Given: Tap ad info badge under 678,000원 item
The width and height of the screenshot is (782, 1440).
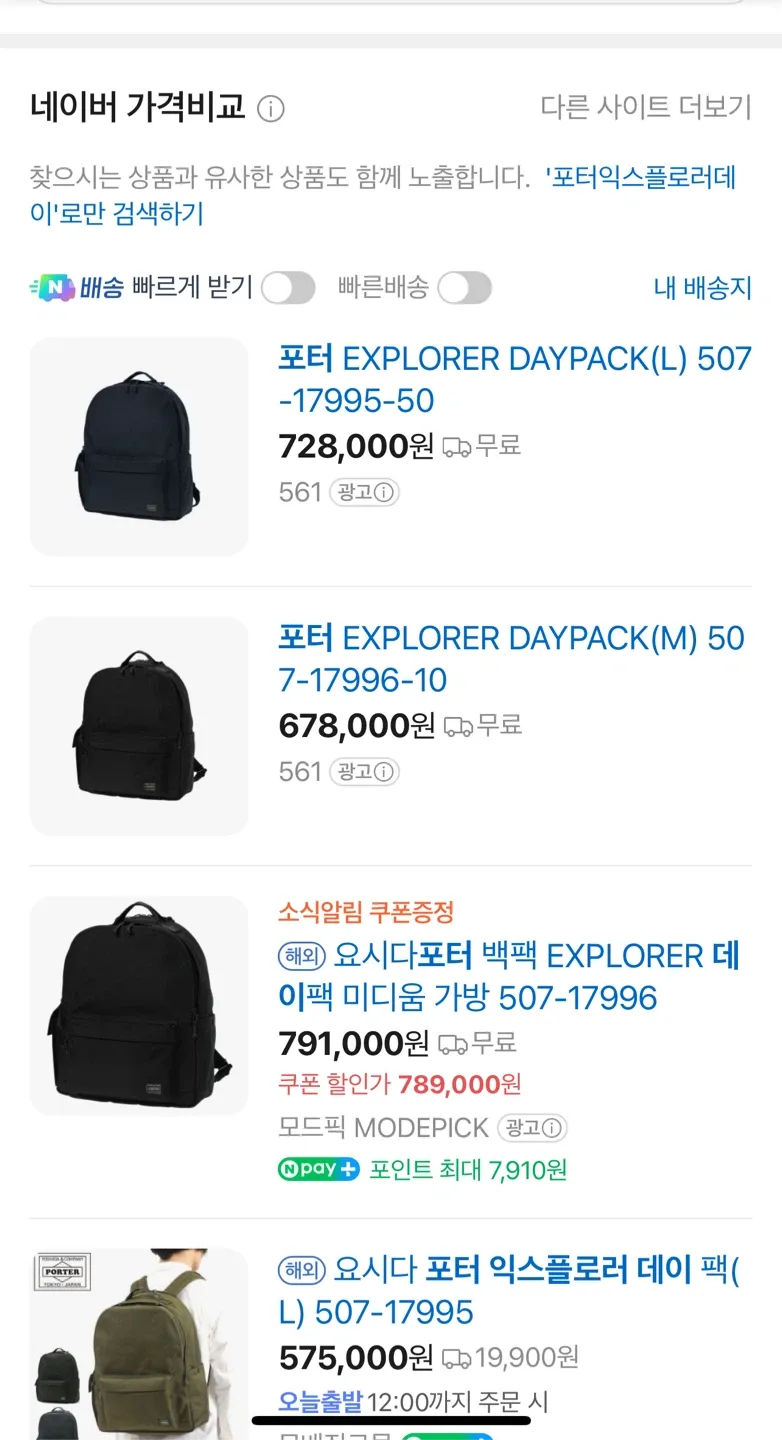Looking at the screenshot, I should click(x=365, y=772).
